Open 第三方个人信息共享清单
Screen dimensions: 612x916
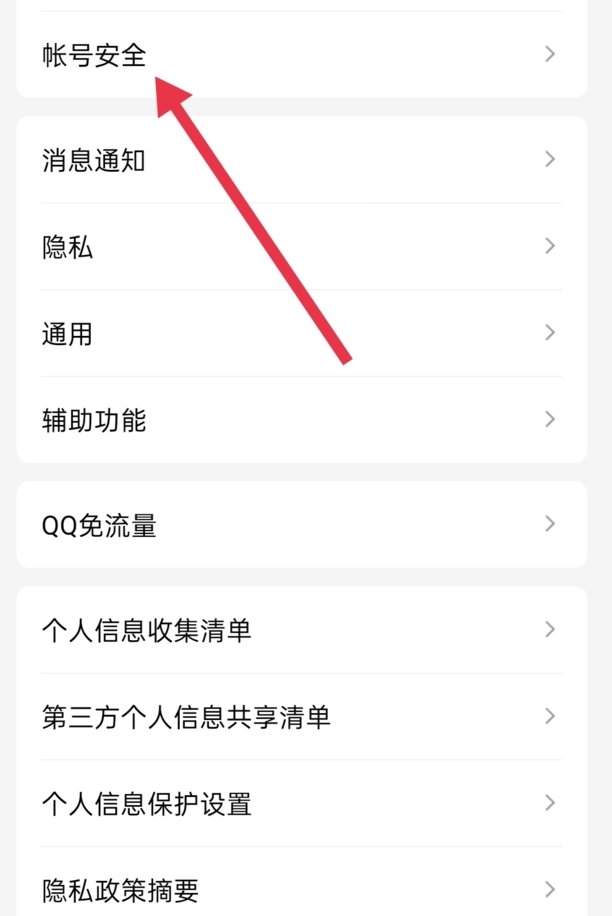[x=186, y=717]
